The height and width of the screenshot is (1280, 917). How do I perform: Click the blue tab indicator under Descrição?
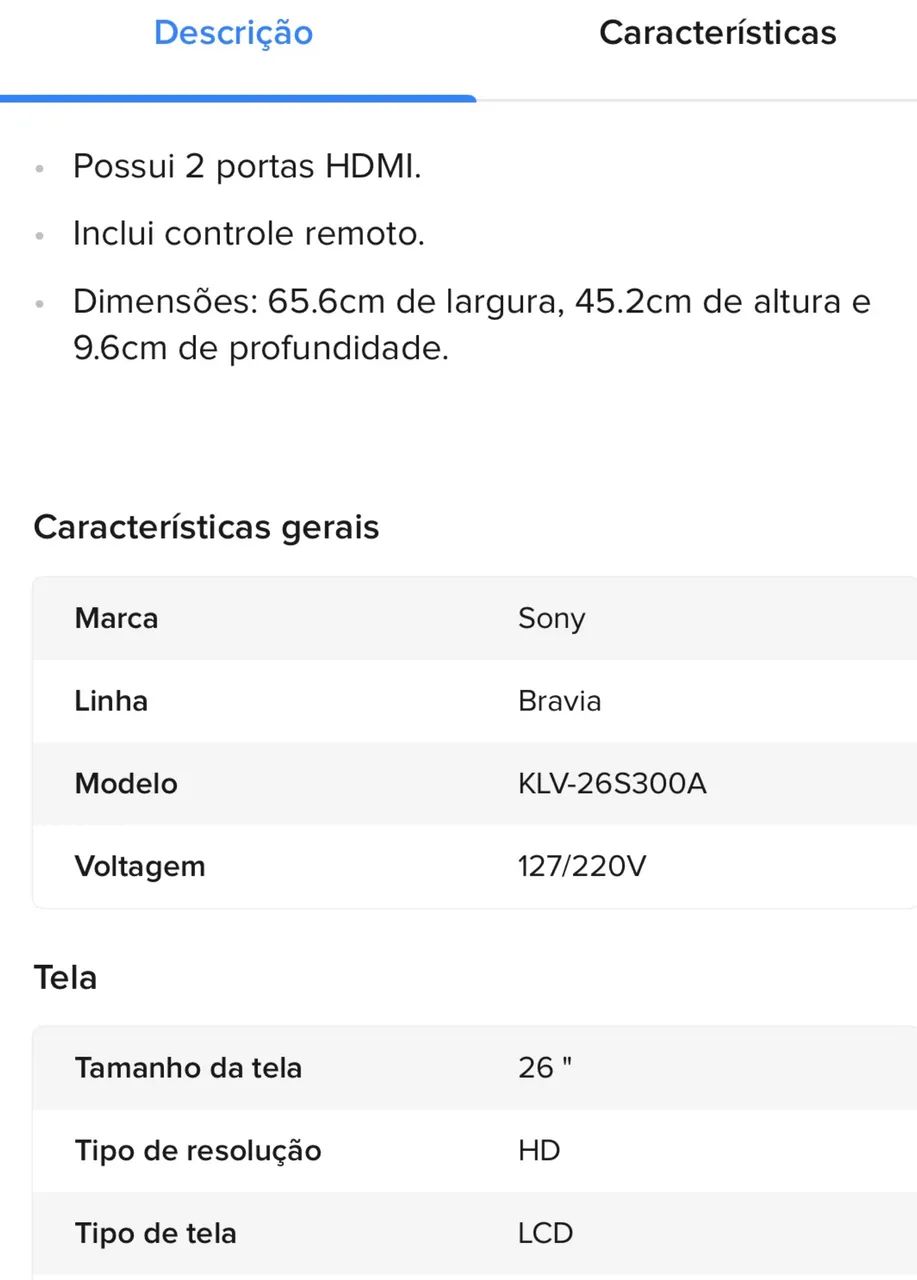[x=238, y=97]
